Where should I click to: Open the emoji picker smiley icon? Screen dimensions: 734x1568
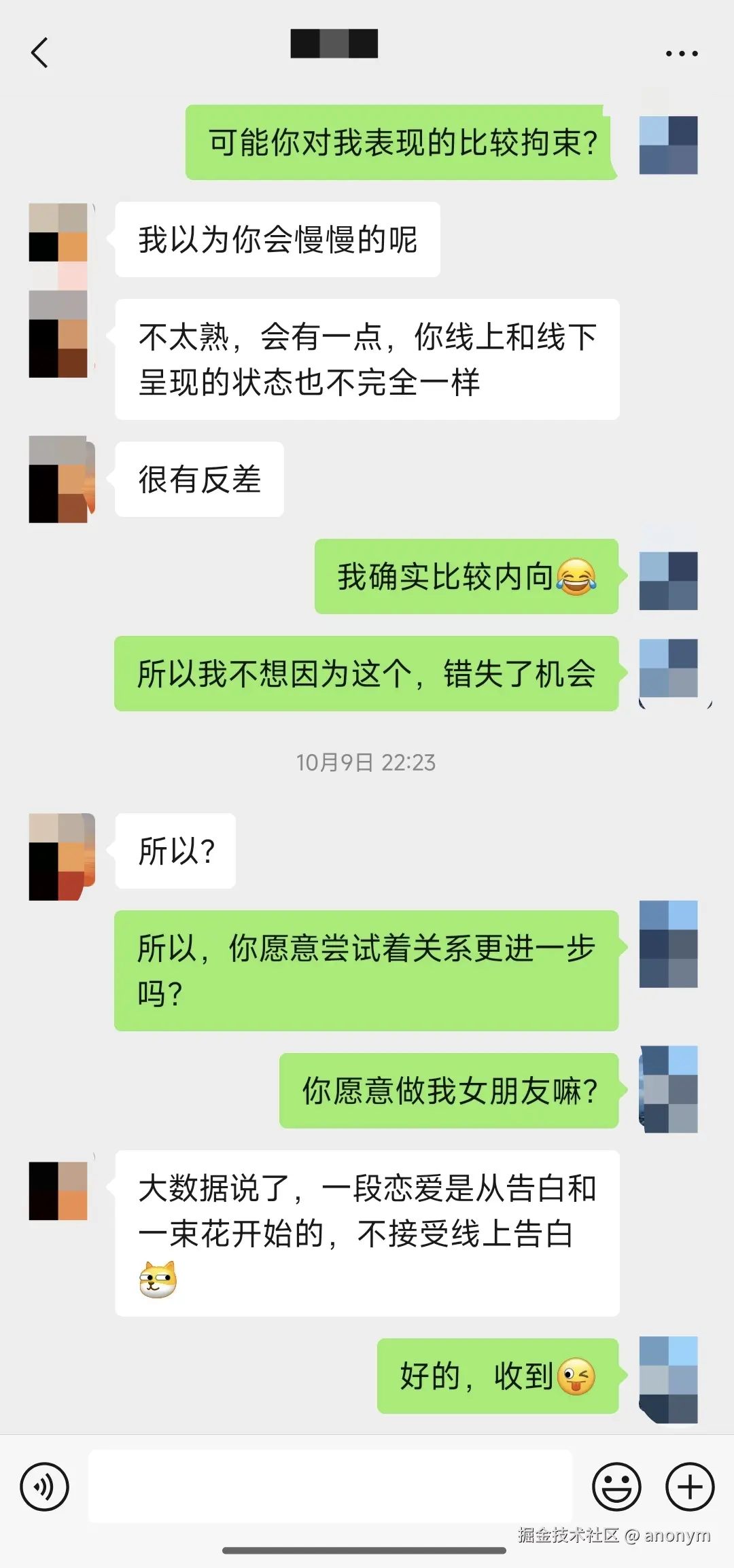[x=617, y=1486]
